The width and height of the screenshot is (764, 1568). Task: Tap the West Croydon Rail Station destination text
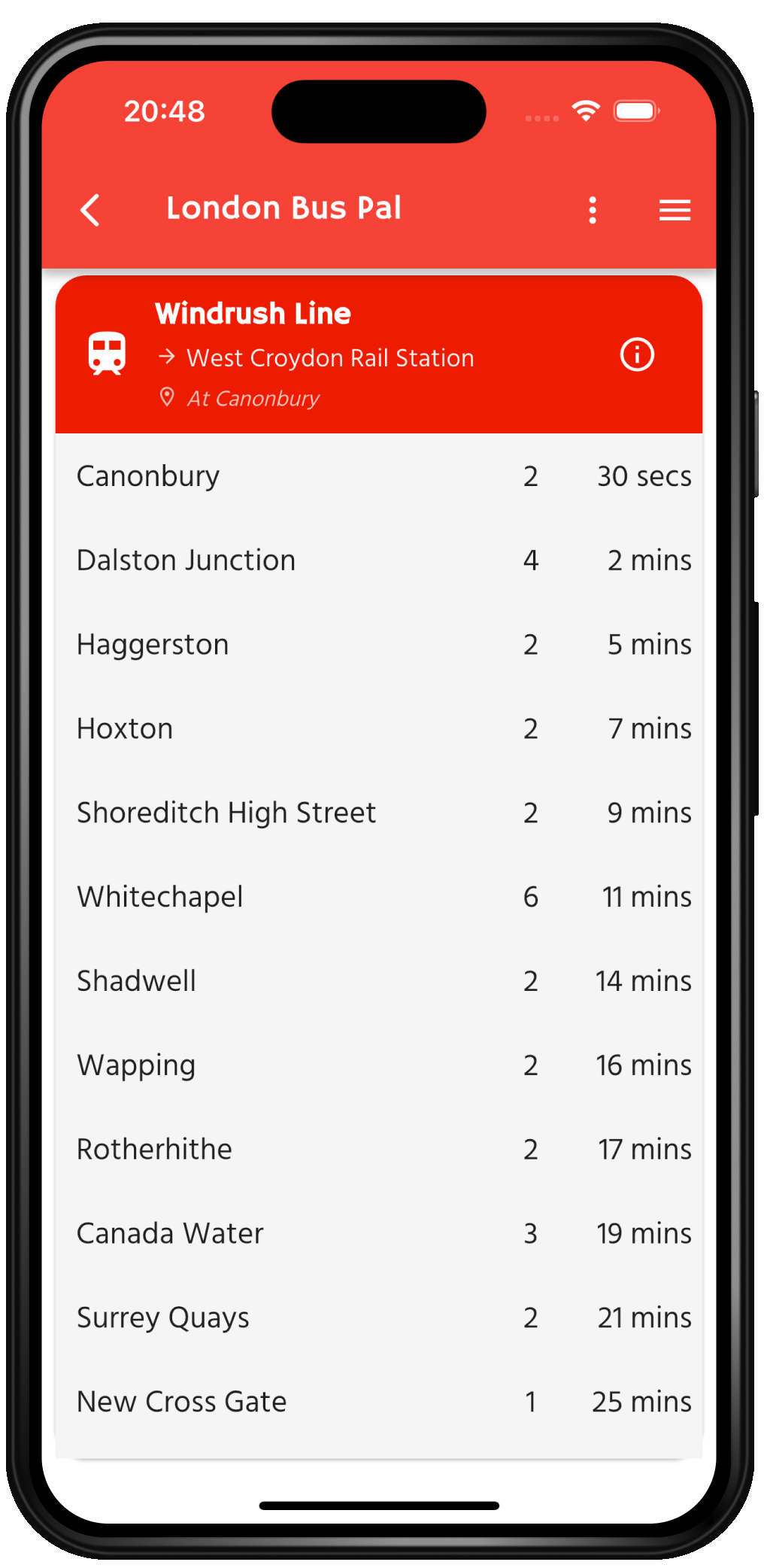(x=329, y=357)
